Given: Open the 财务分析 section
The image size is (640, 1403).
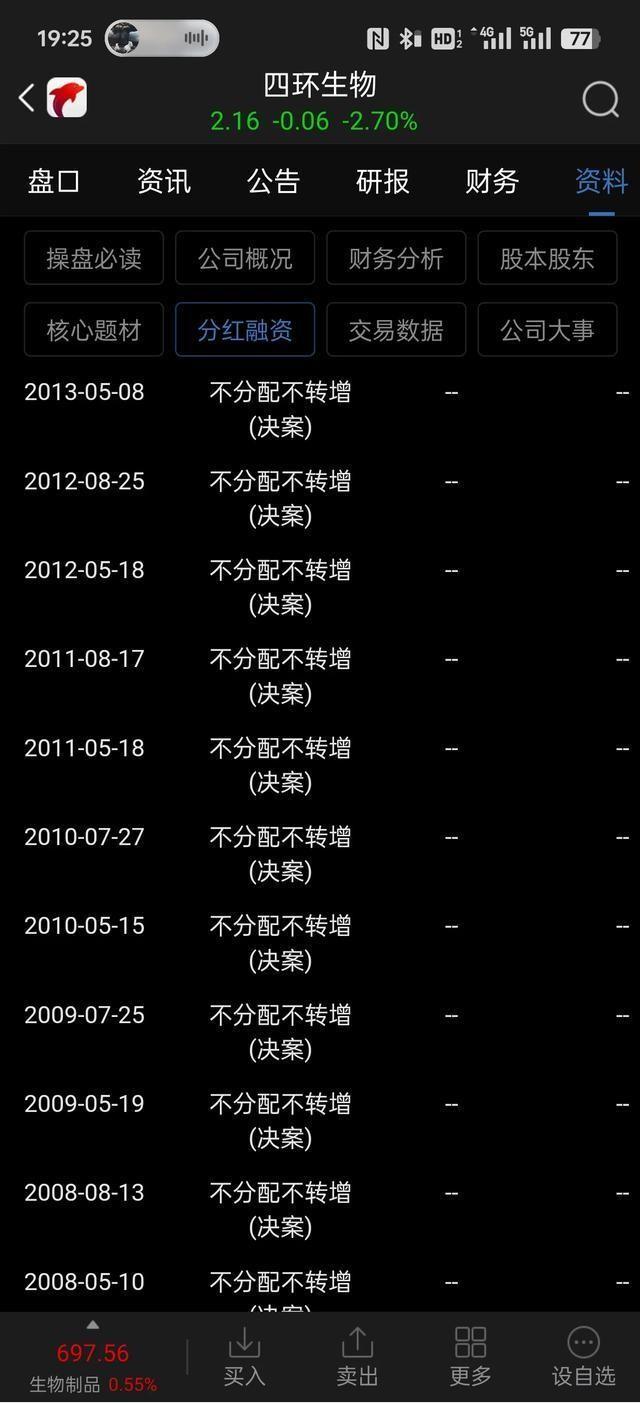Looking at the screenshot, I should coord(396,258).
